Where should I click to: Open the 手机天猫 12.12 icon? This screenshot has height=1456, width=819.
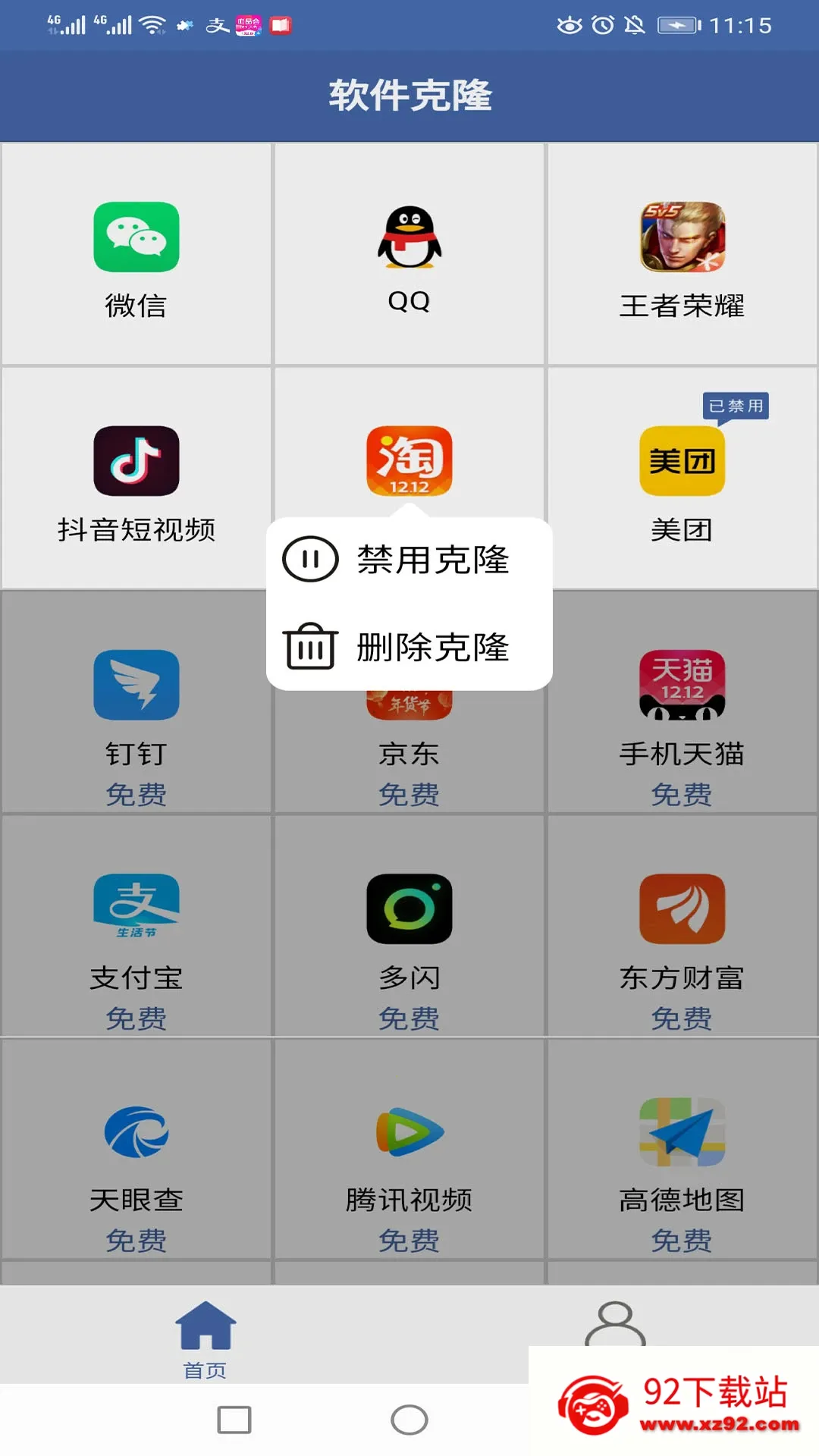[x=682, y=686]
